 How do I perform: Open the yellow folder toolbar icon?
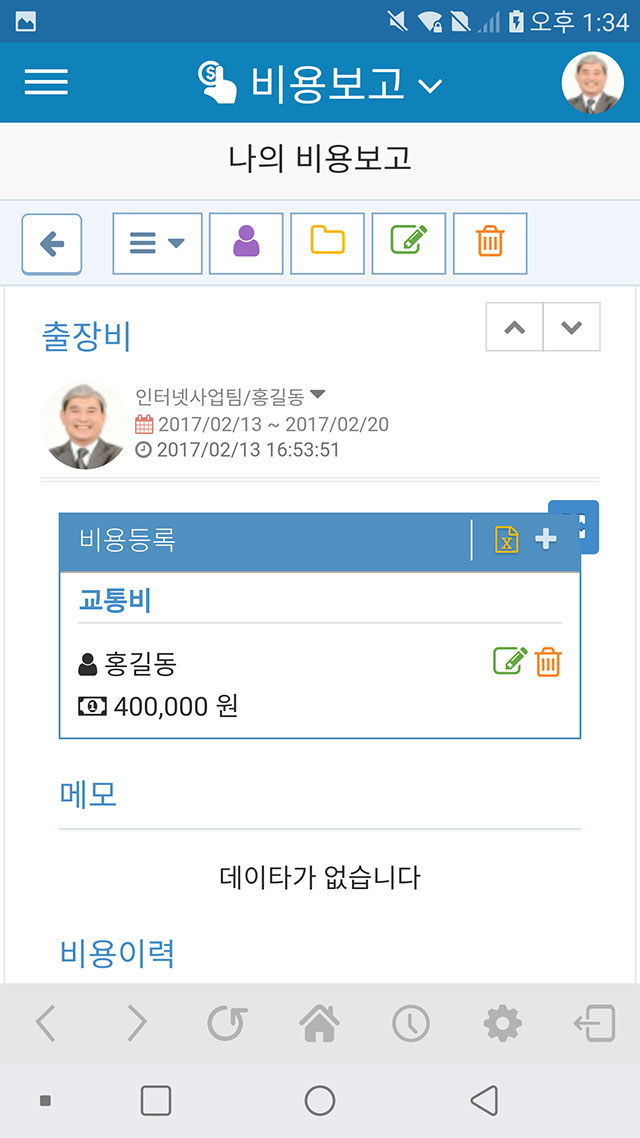pyautogui.click(x=327, y=243)
